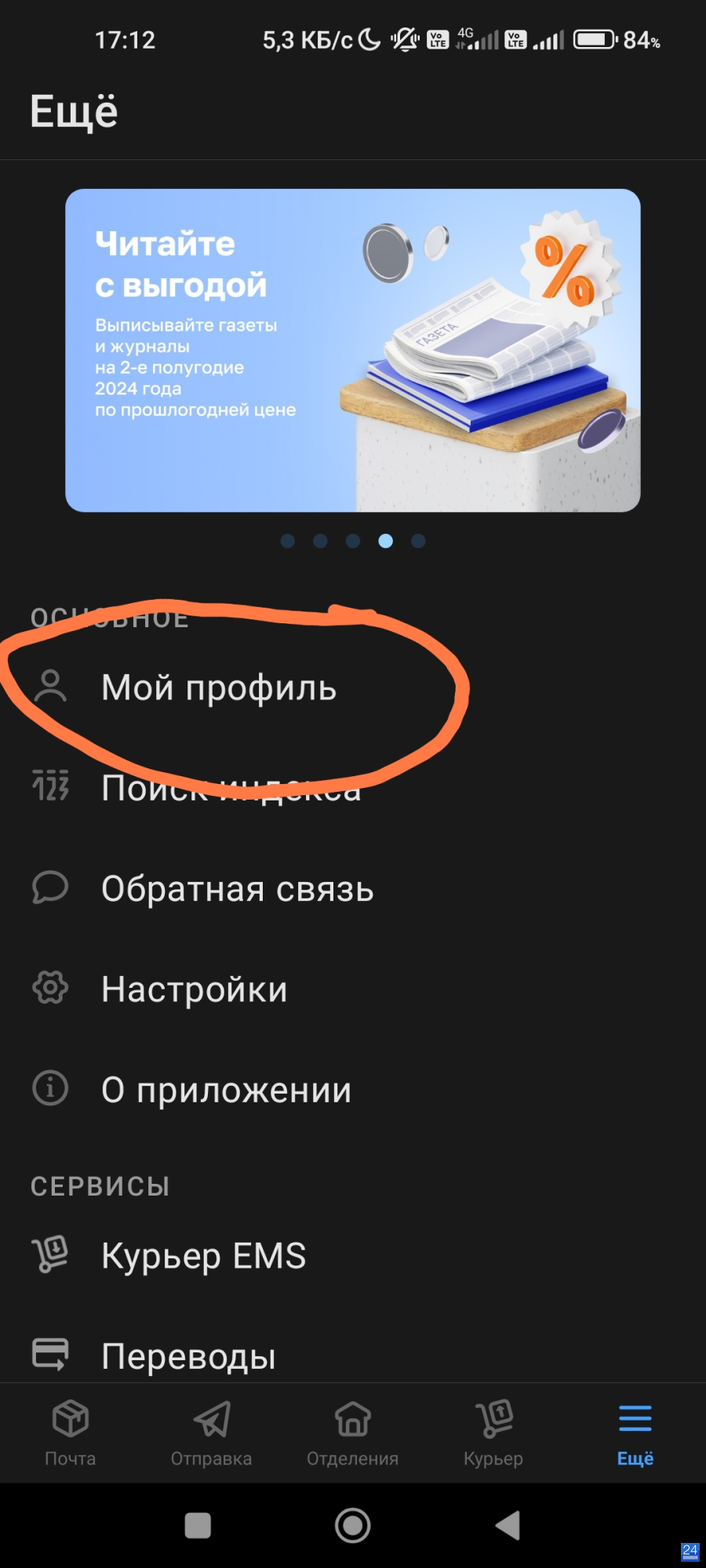Screen dimensions: 706x1568
Task: Open Мой профиль
Action: tap(353, 688)
